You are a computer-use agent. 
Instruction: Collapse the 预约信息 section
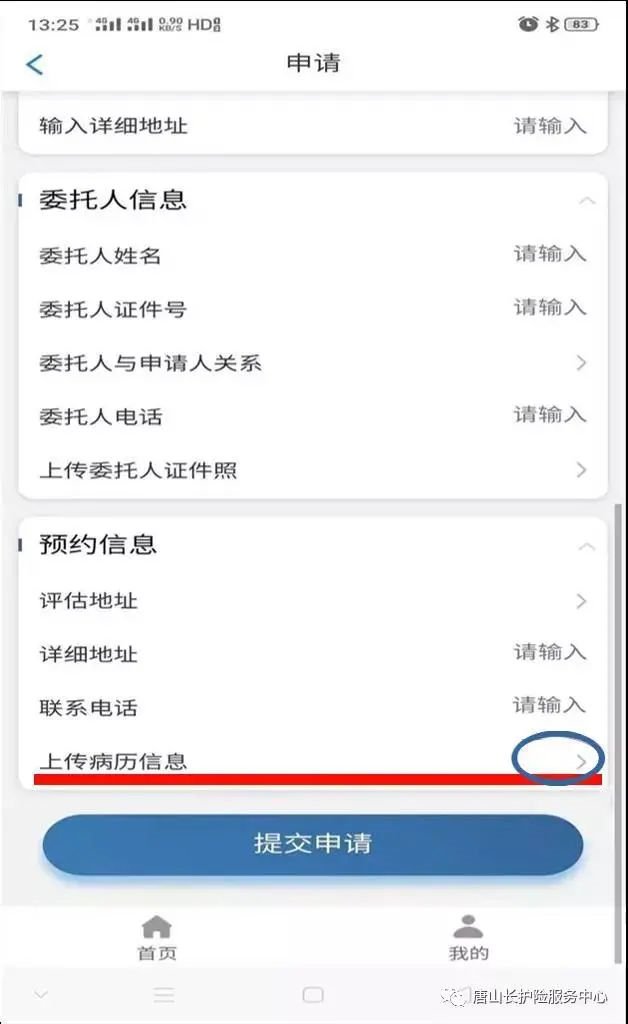pos(587,546)
